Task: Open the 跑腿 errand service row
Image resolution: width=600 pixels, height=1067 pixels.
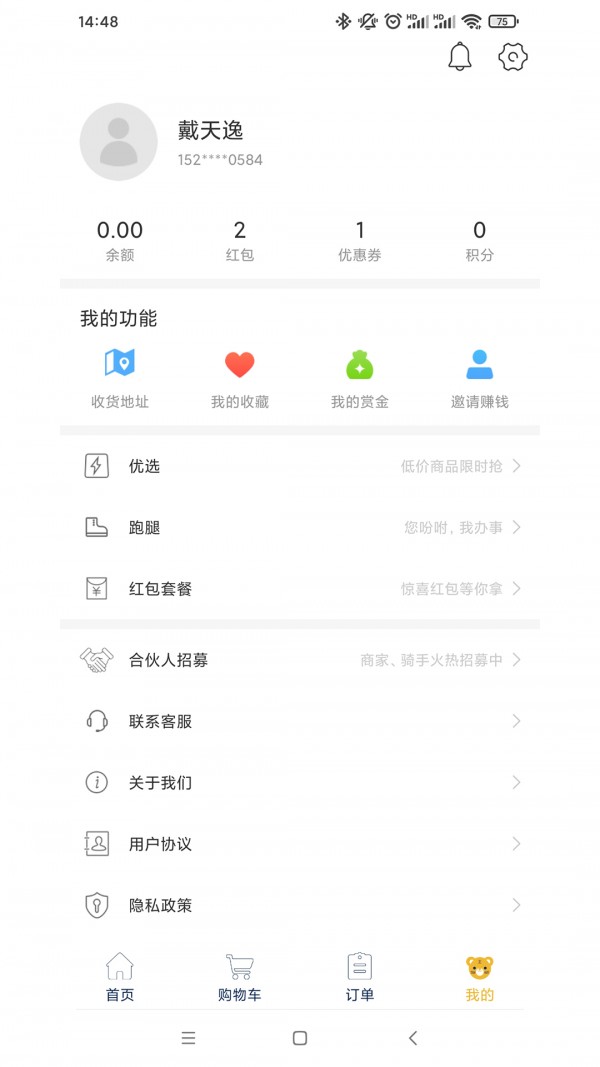Action: [300, 527]
